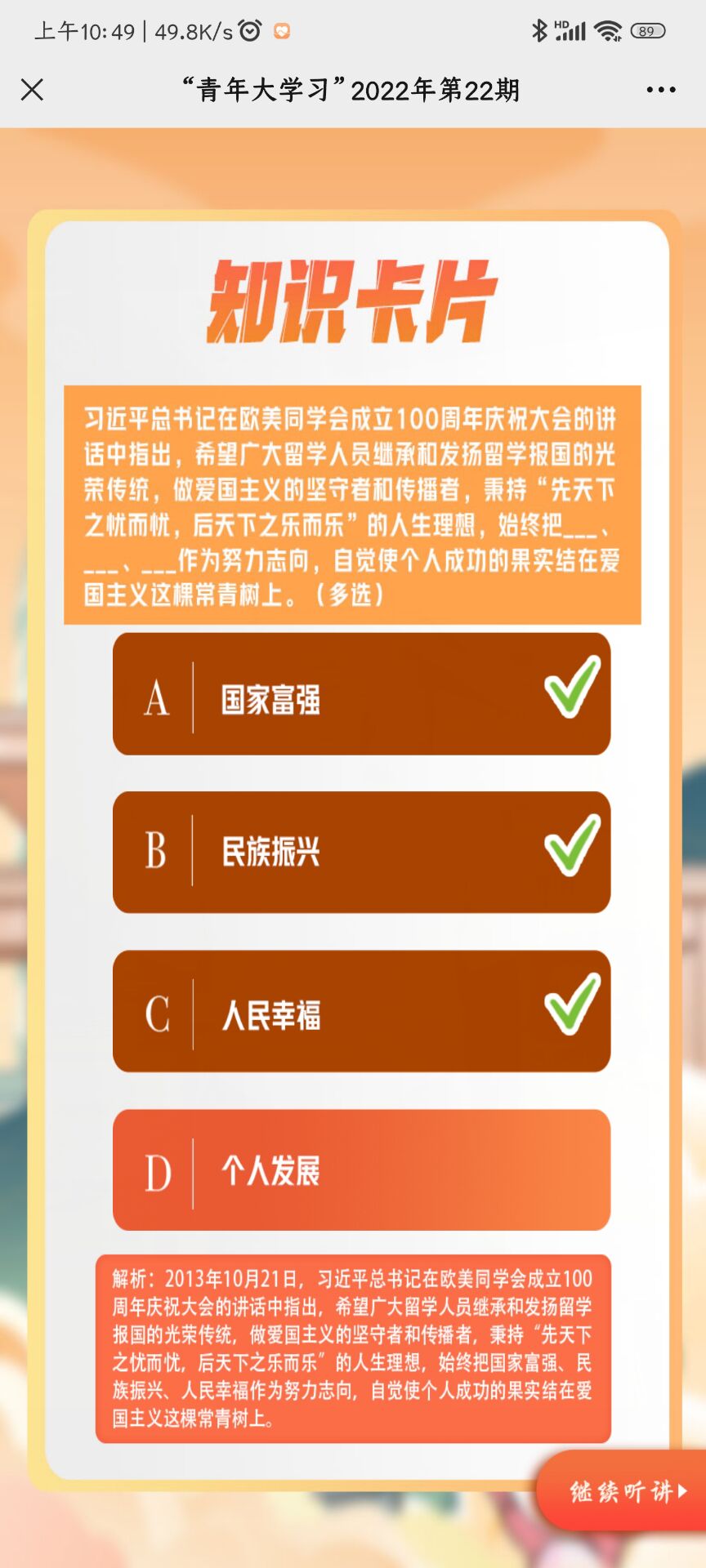706x1568 pixels.
Task: Select option C 人民幸福
Action: tap(361, 1011)
